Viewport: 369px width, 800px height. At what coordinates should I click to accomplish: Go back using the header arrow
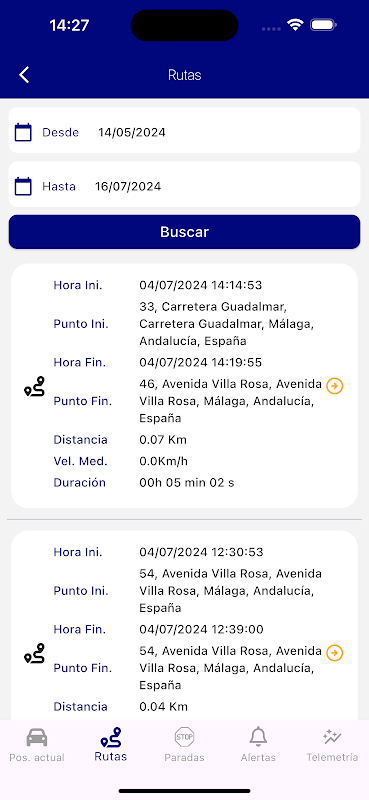24,75
